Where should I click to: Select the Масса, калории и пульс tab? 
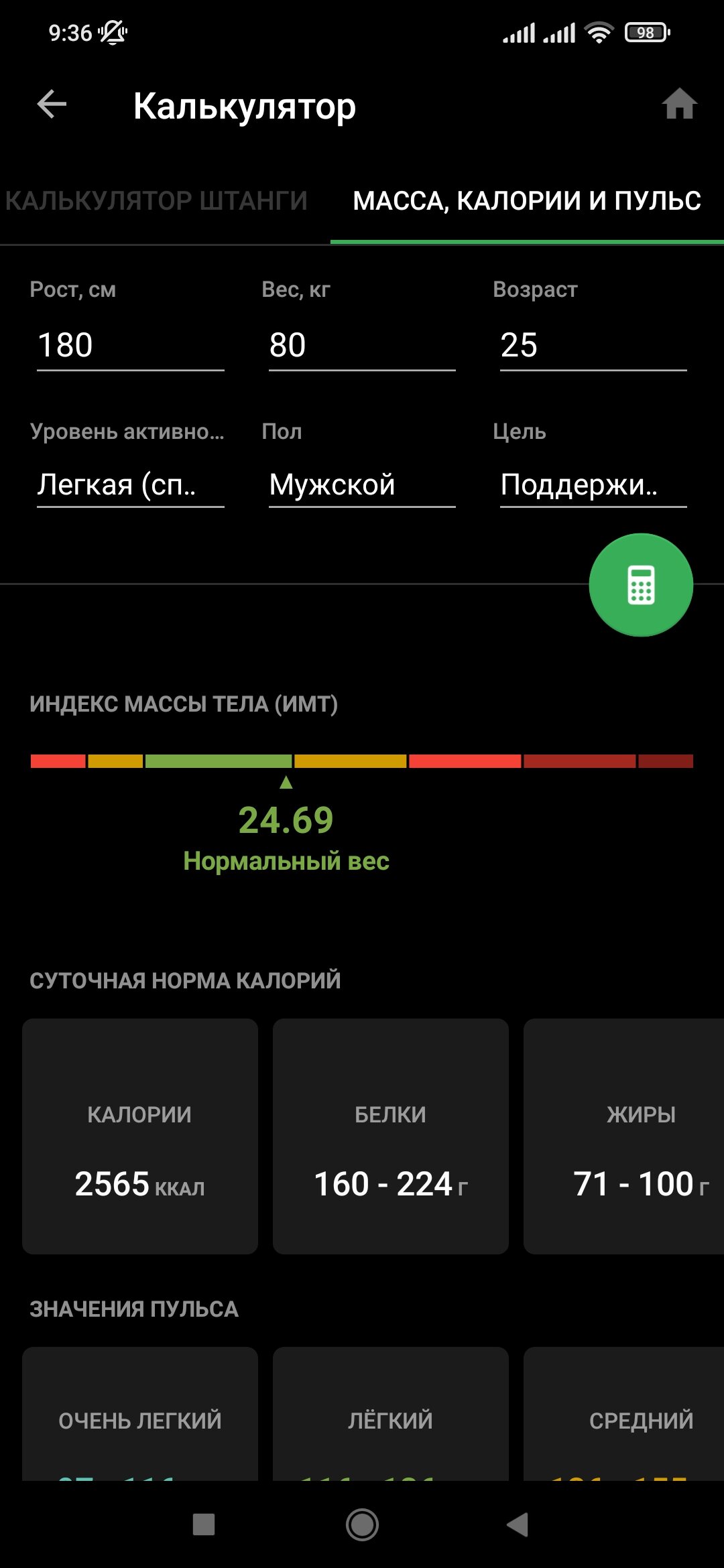527,200
